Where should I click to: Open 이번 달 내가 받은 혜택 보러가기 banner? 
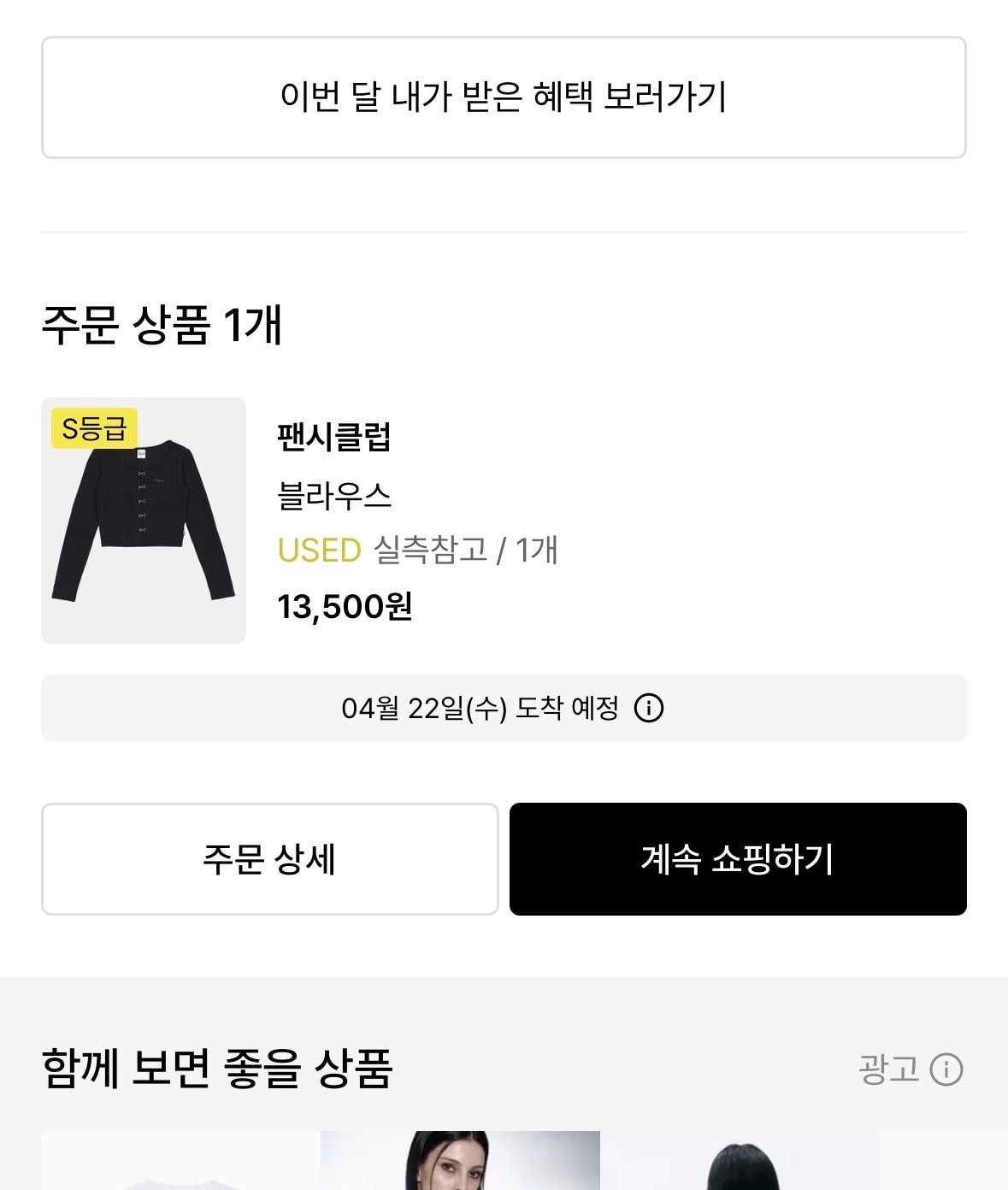(x=504, y=96)
